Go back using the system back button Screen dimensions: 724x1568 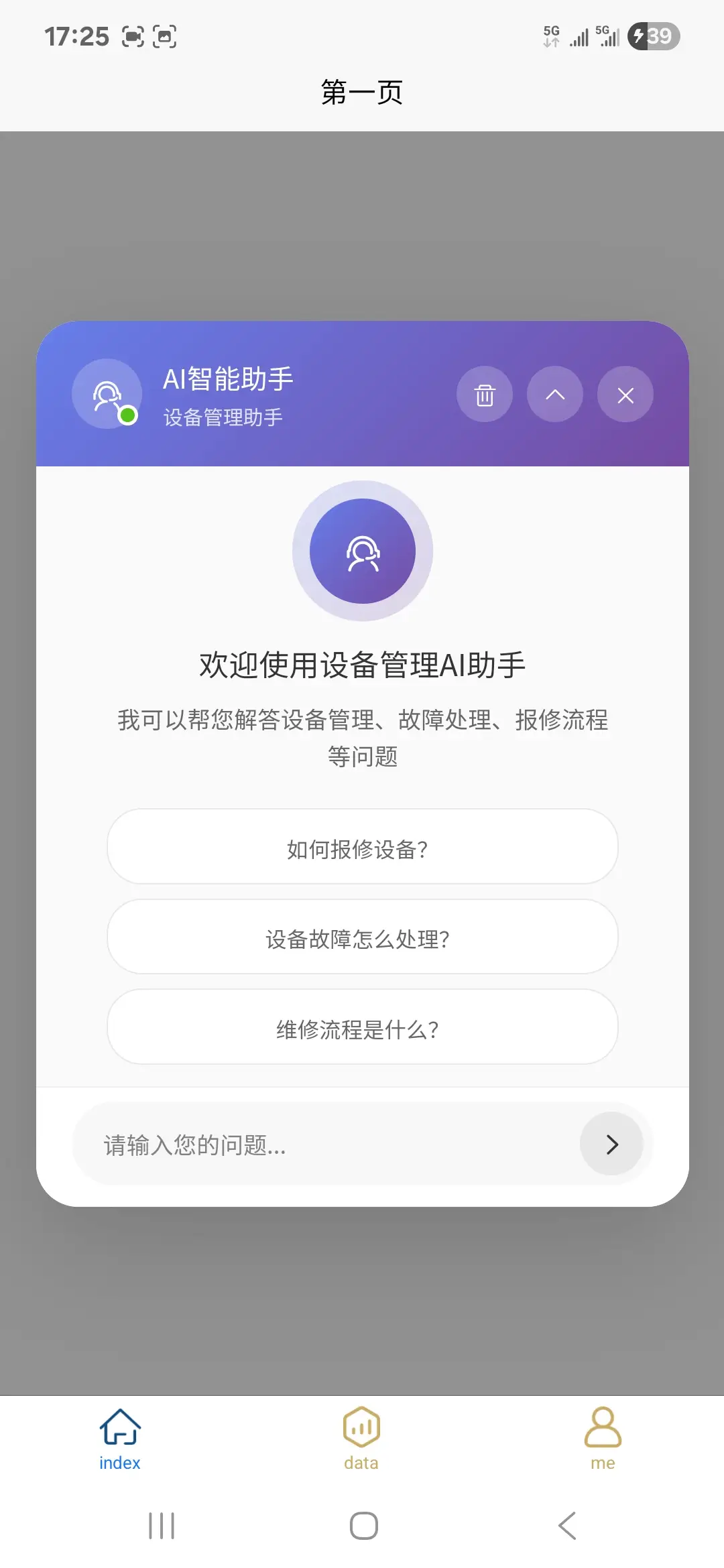point(567,1526)
